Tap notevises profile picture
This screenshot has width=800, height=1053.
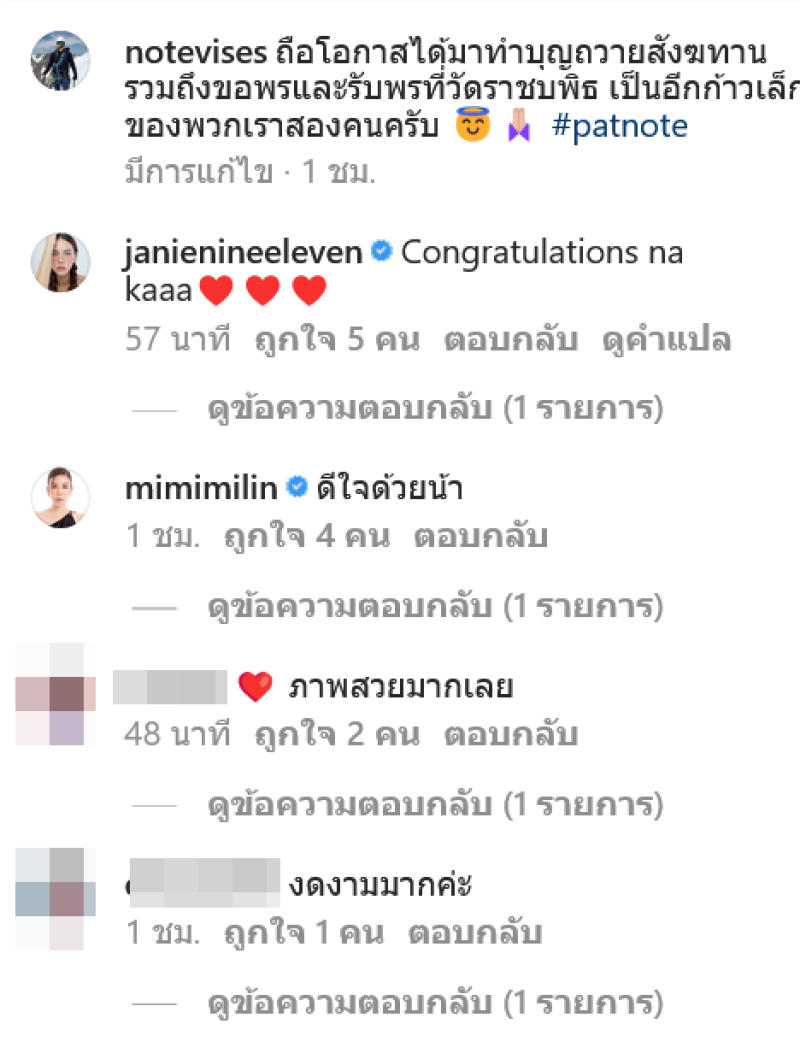click(x=61, y=61)
